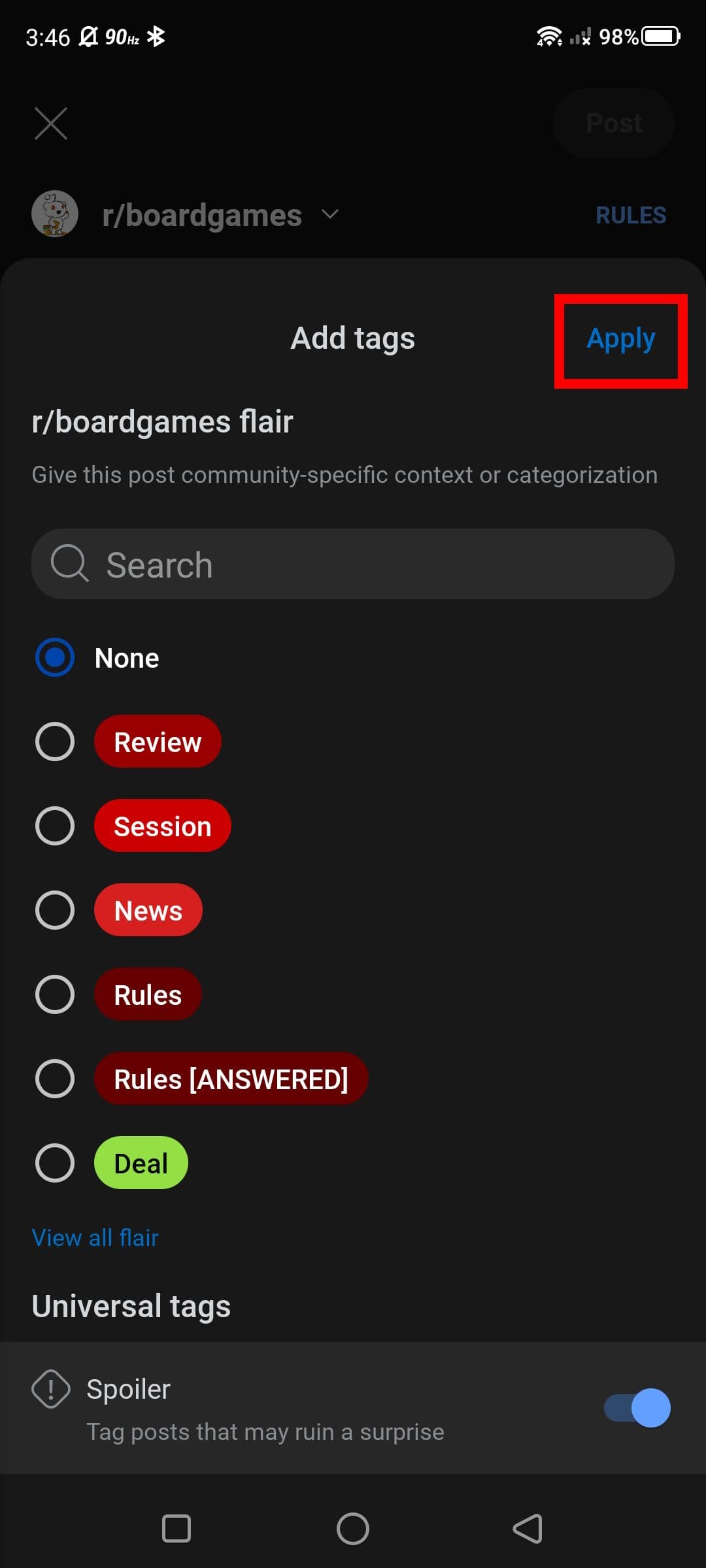706x1568 pixels.
Task: Open the community RULES
Action: 630,215
